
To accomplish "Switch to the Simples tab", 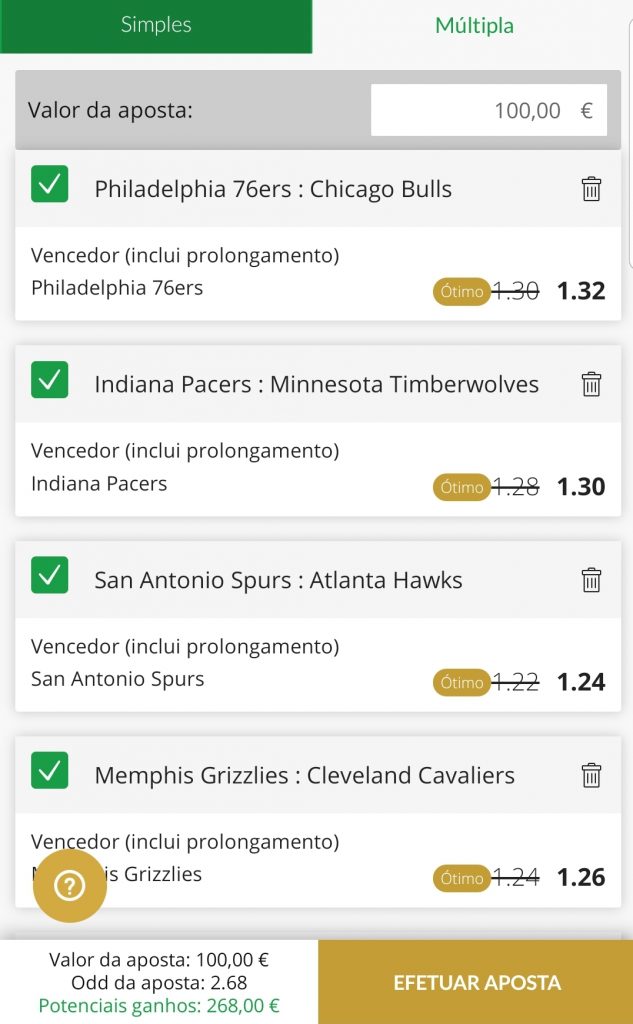I will point(156,26).
